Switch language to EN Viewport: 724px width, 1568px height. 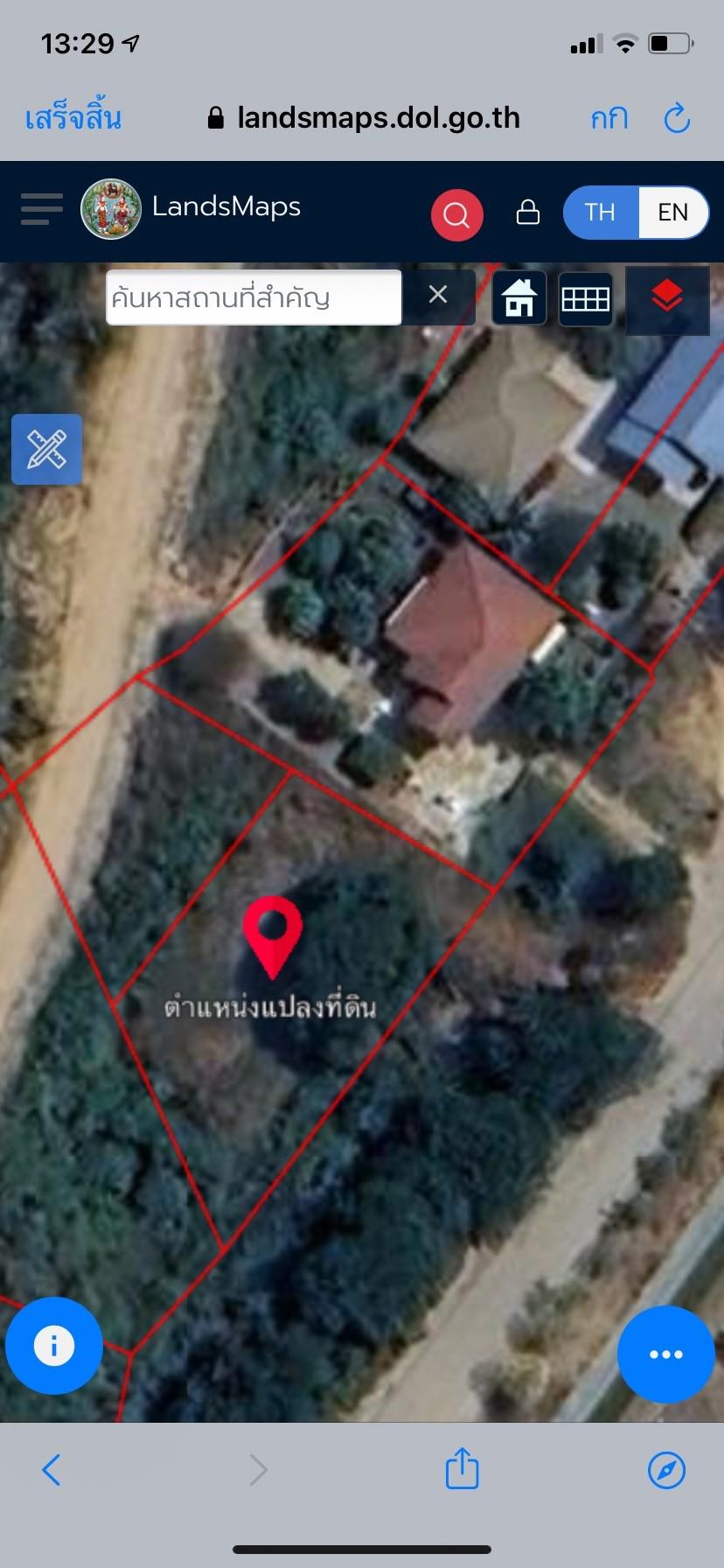[x=672, y=213]
